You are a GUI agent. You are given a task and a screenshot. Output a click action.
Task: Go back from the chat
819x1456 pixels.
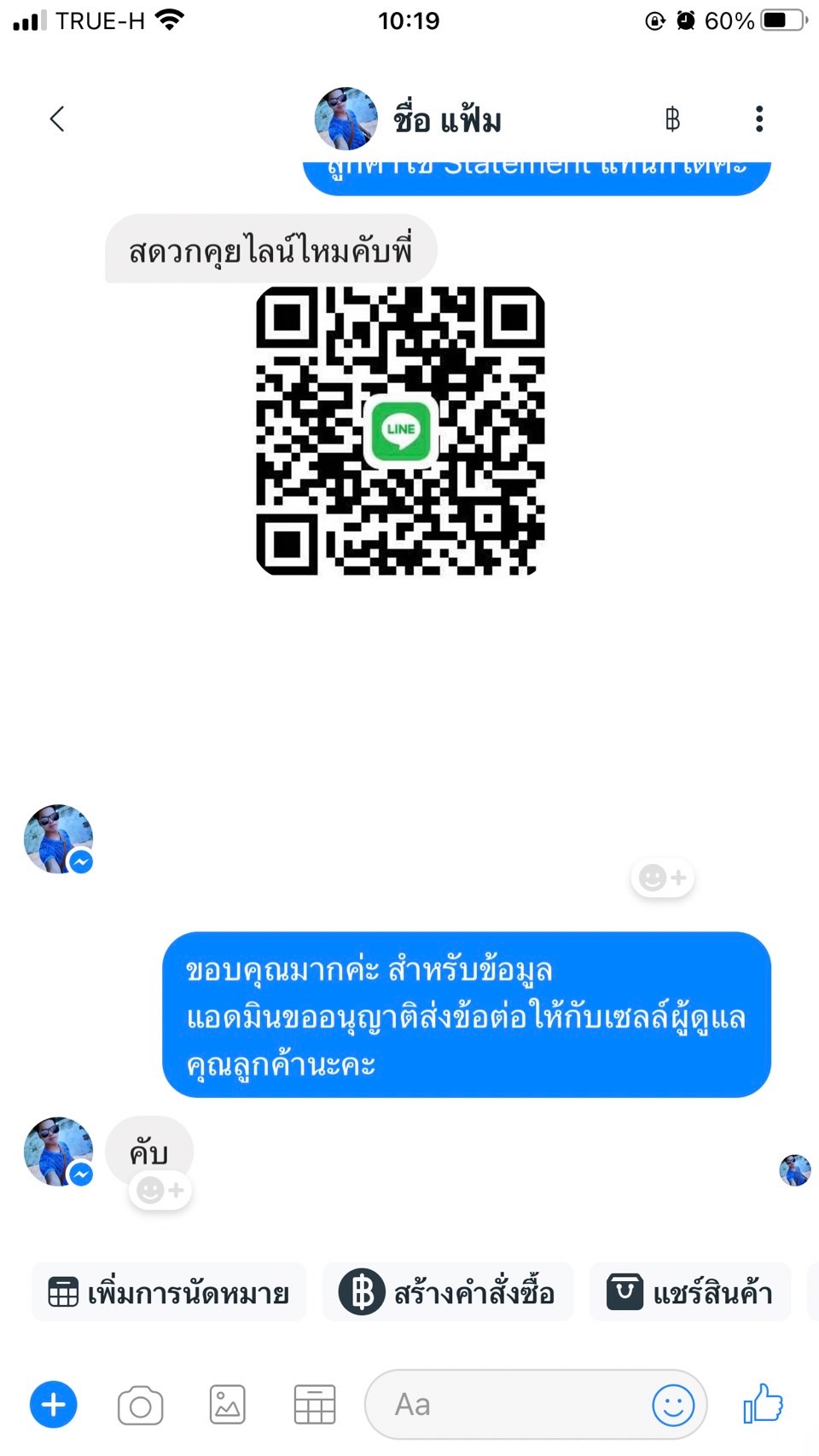tap(57, 119)
